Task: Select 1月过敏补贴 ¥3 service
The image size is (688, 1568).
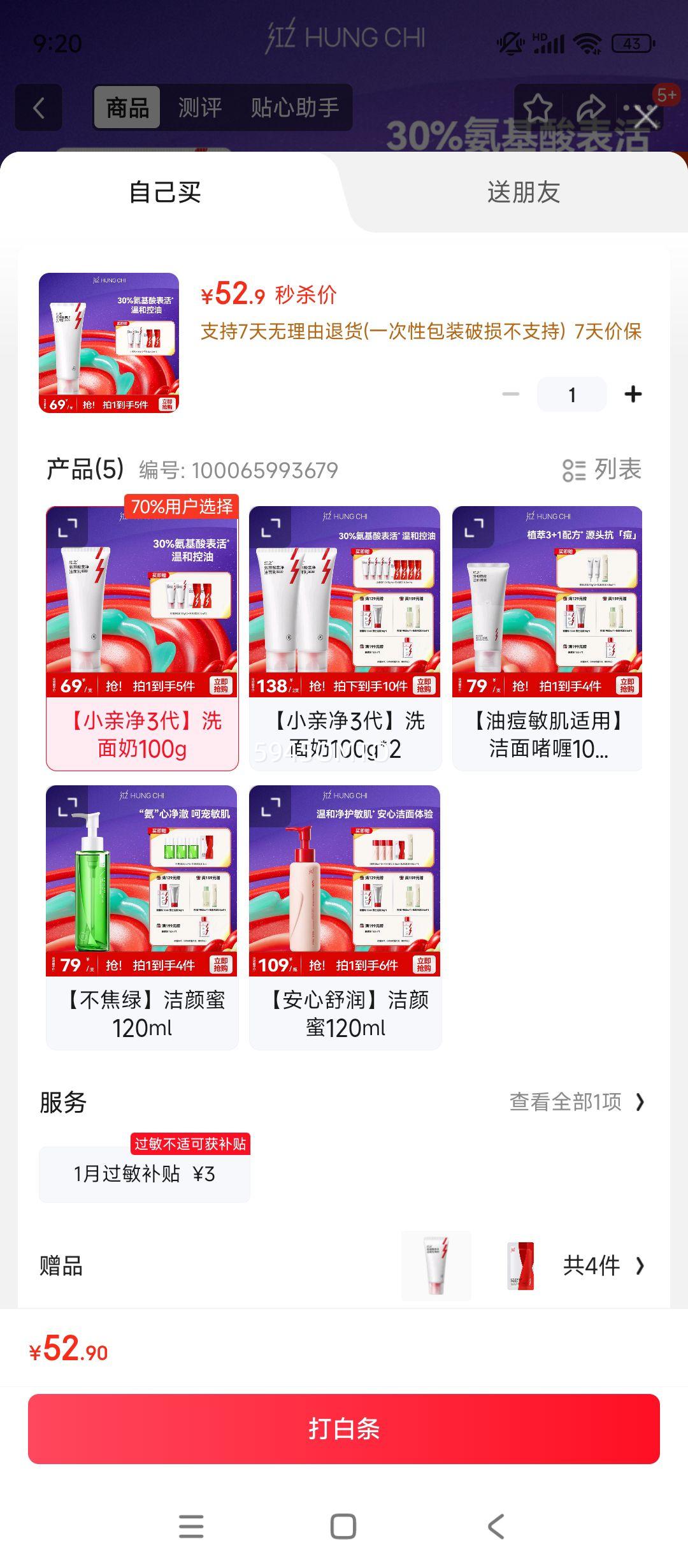Action: click(145, 1173)
